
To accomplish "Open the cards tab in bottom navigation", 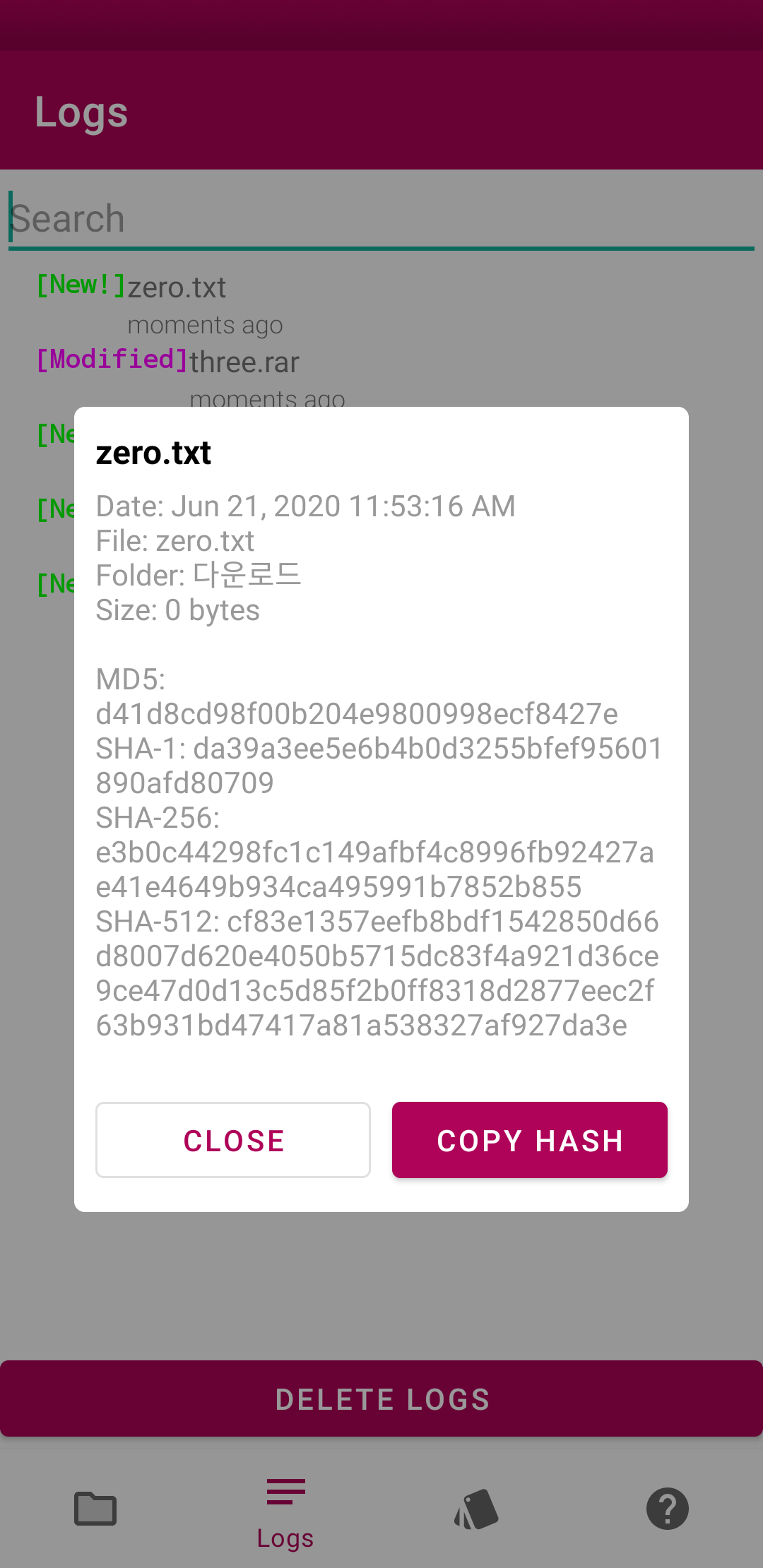I will pos(476,1509).
